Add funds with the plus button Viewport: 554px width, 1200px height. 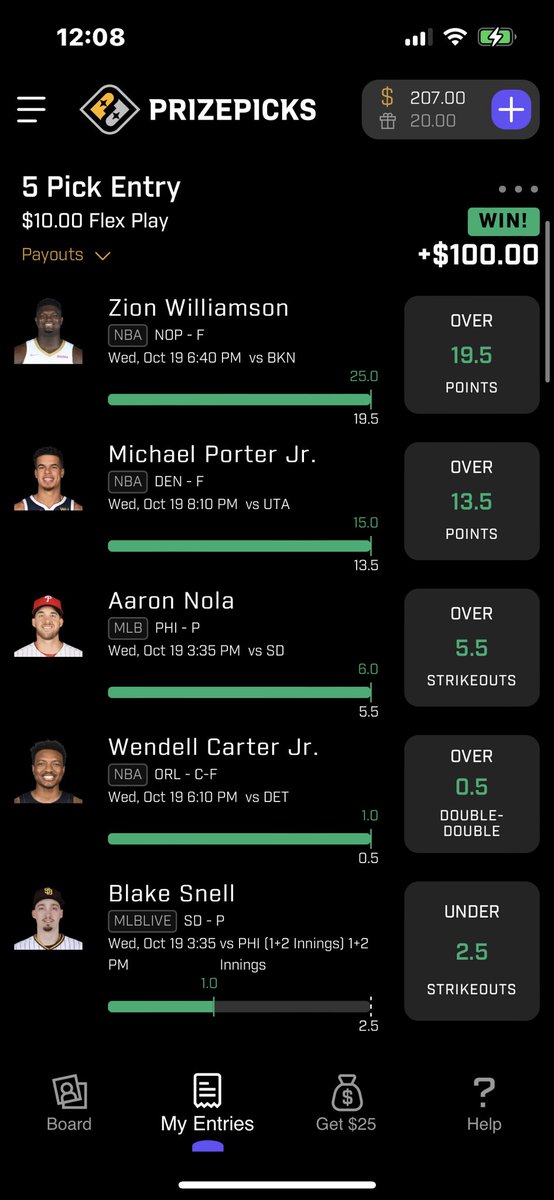tap(511, 109)
